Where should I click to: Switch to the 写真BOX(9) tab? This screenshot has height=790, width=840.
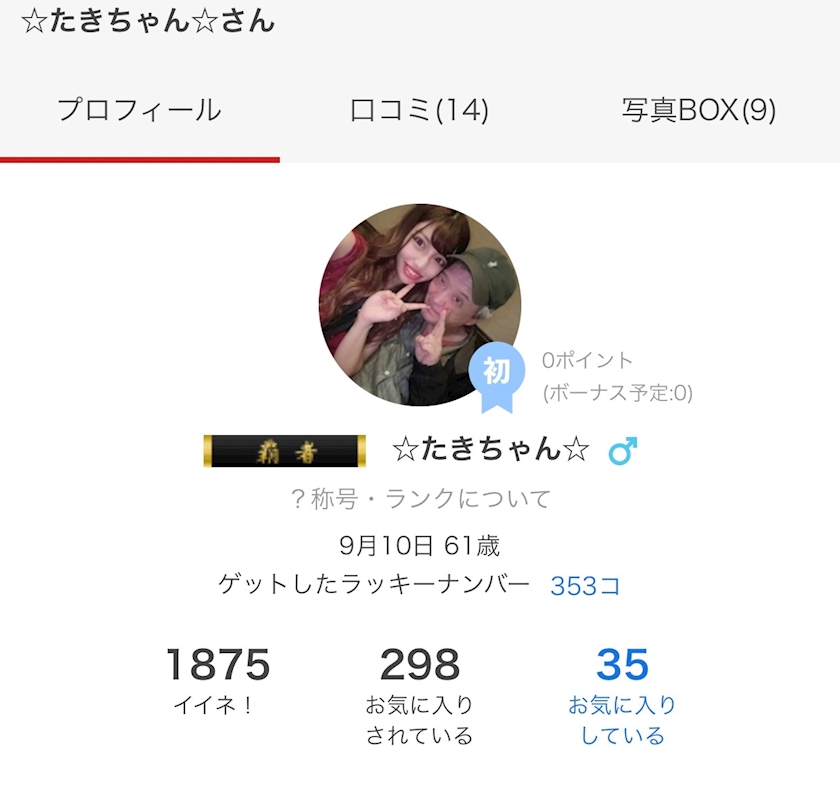699,110
